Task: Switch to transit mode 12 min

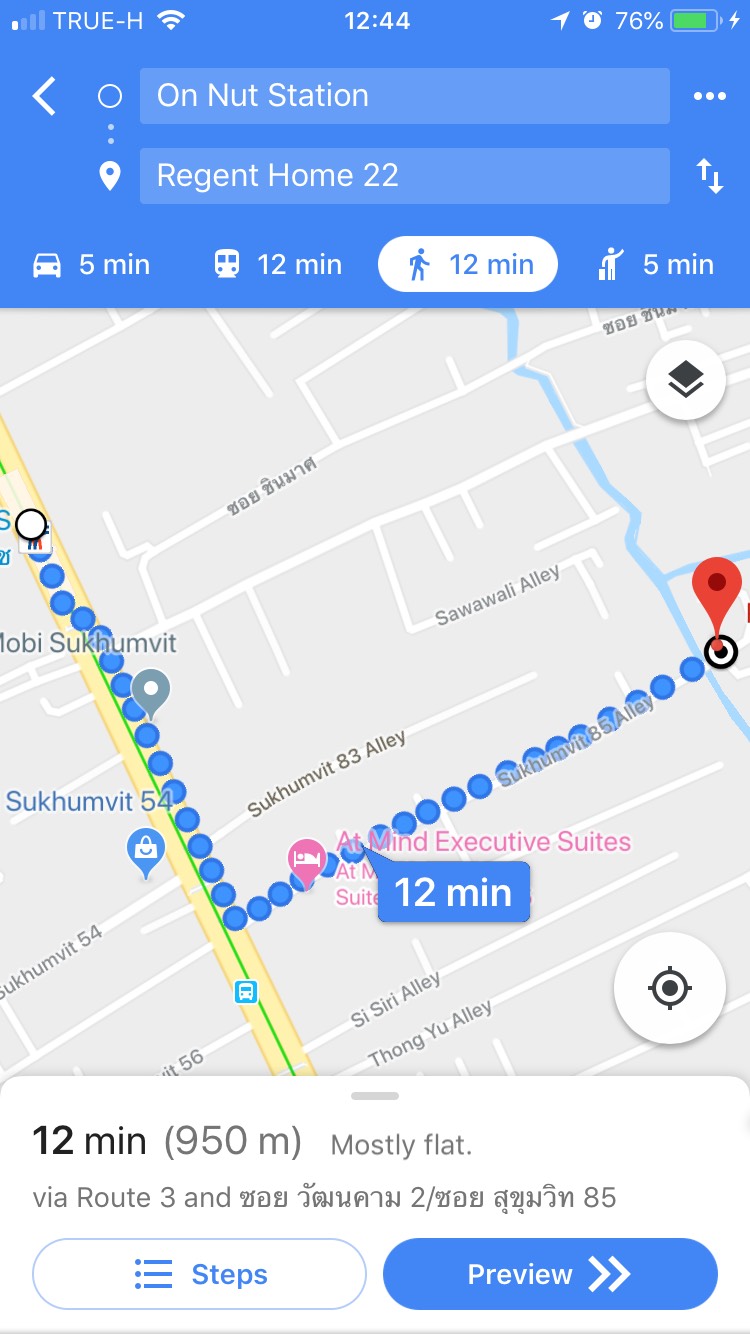Action: pos(278,265)
